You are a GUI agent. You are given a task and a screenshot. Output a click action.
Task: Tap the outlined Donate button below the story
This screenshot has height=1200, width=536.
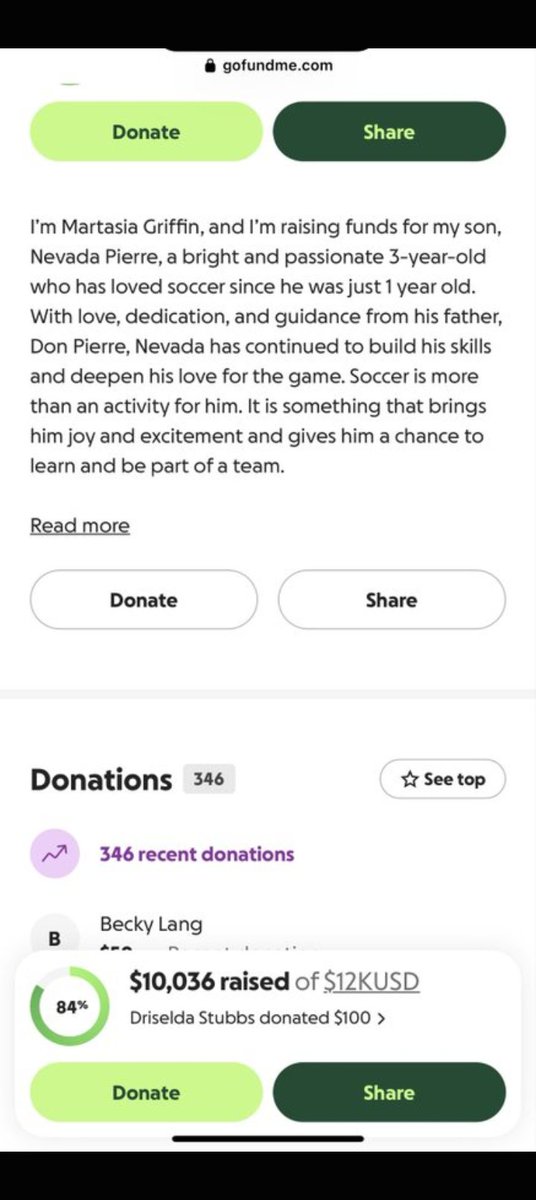(144, 600)
